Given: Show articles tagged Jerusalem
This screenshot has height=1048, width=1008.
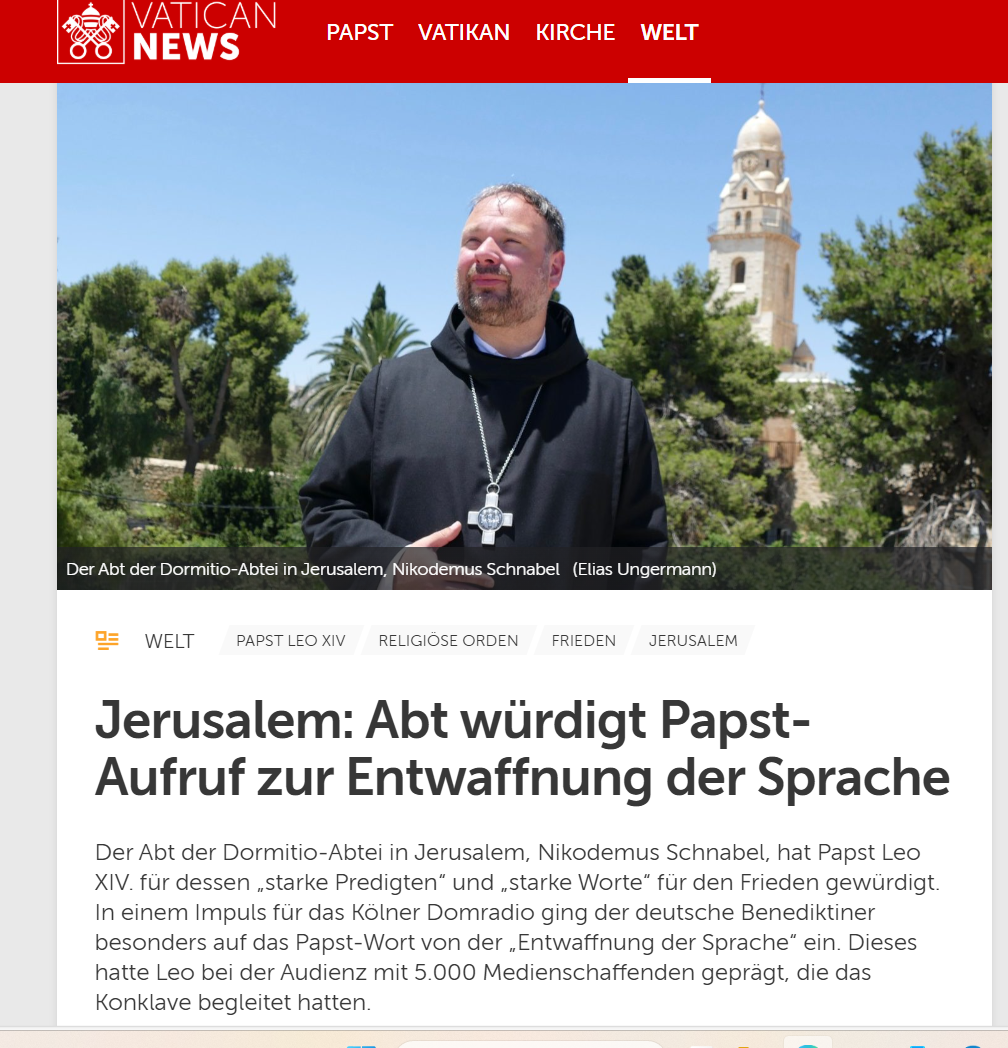Looking at the screenshot, I should click(x=693, y=641).
